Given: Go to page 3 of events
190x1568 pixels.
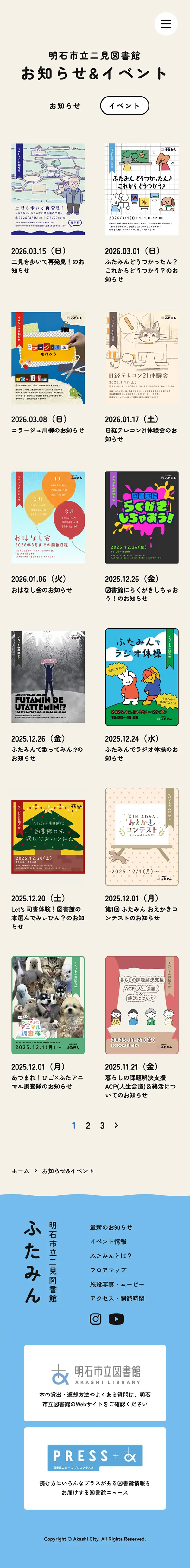Looking at the screenshot, I should pyautogui.click(x=102, y=1126).
